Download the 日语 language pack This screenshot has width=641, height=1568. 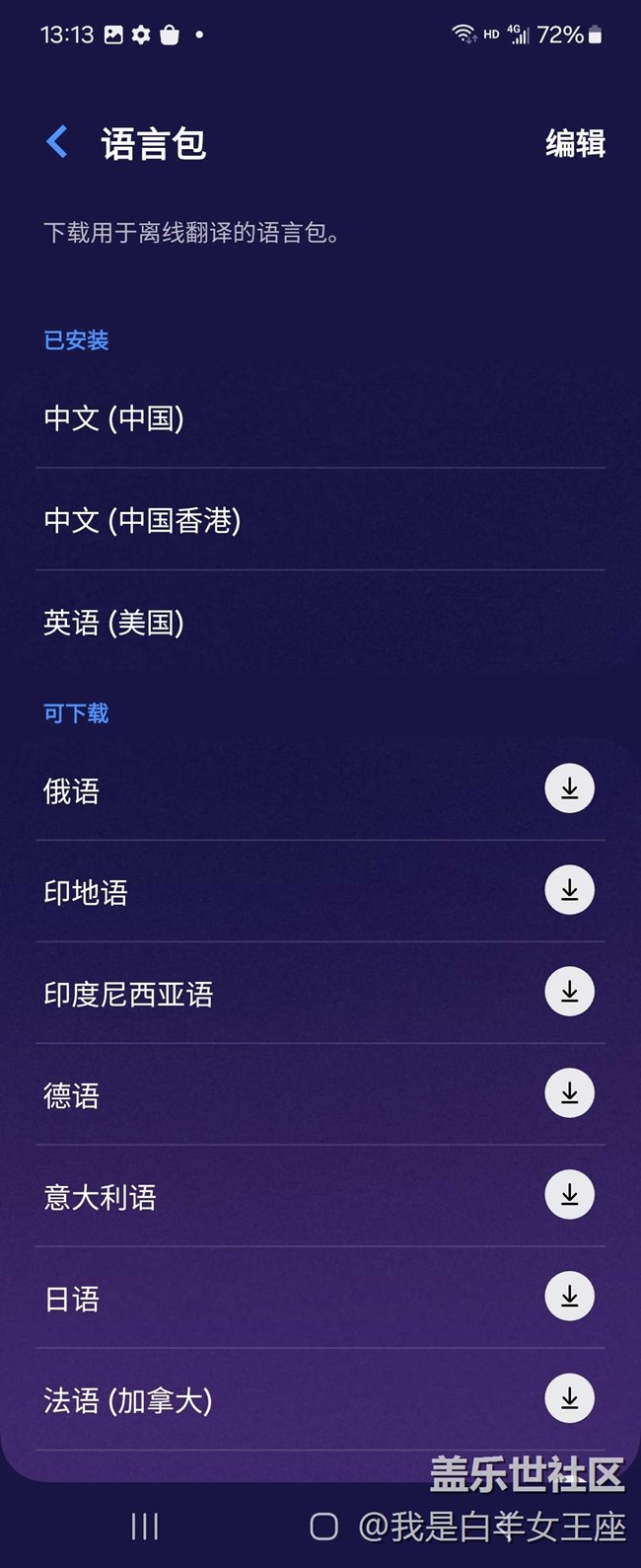(x=569, y=1297)
